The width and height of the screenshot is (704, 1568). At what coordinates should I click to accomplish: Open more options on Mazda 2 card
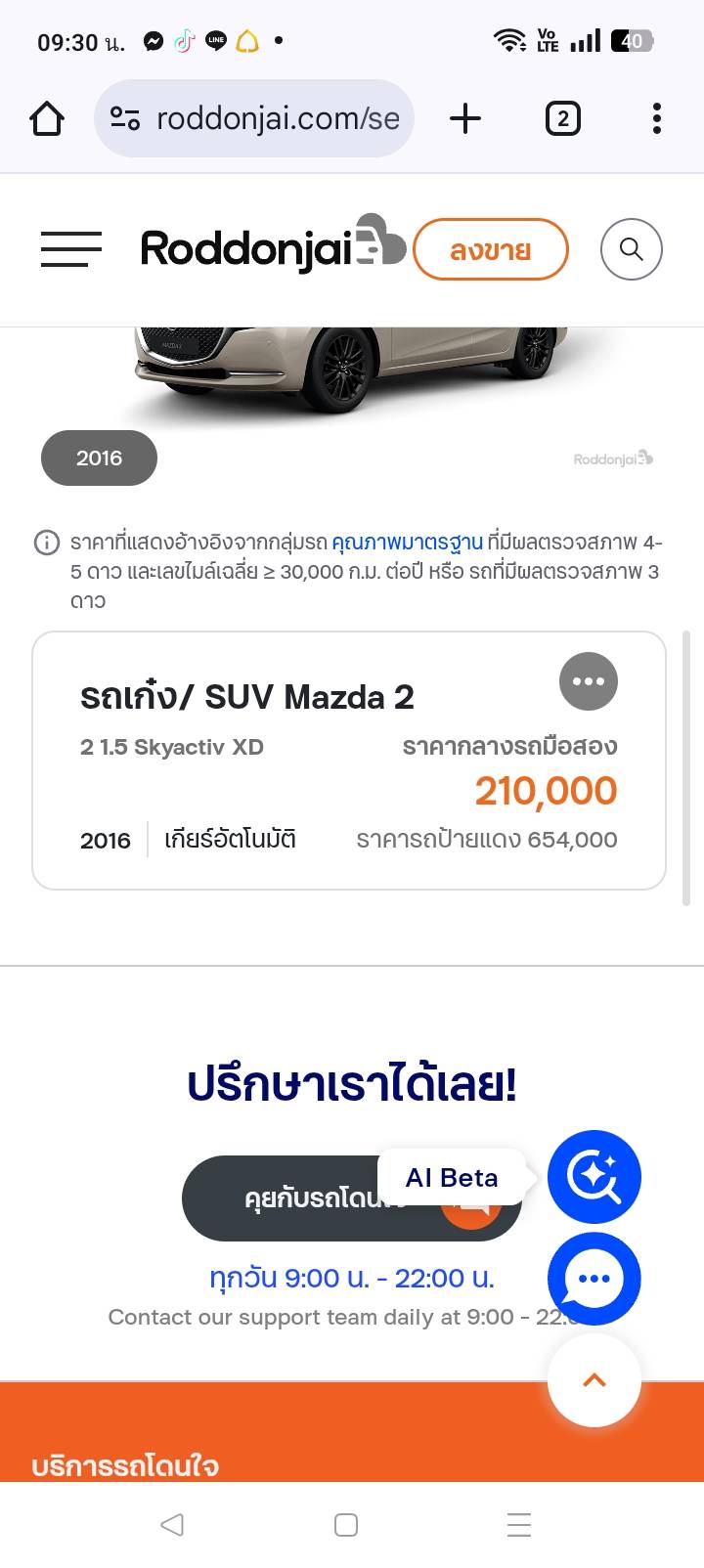point(588,681)
